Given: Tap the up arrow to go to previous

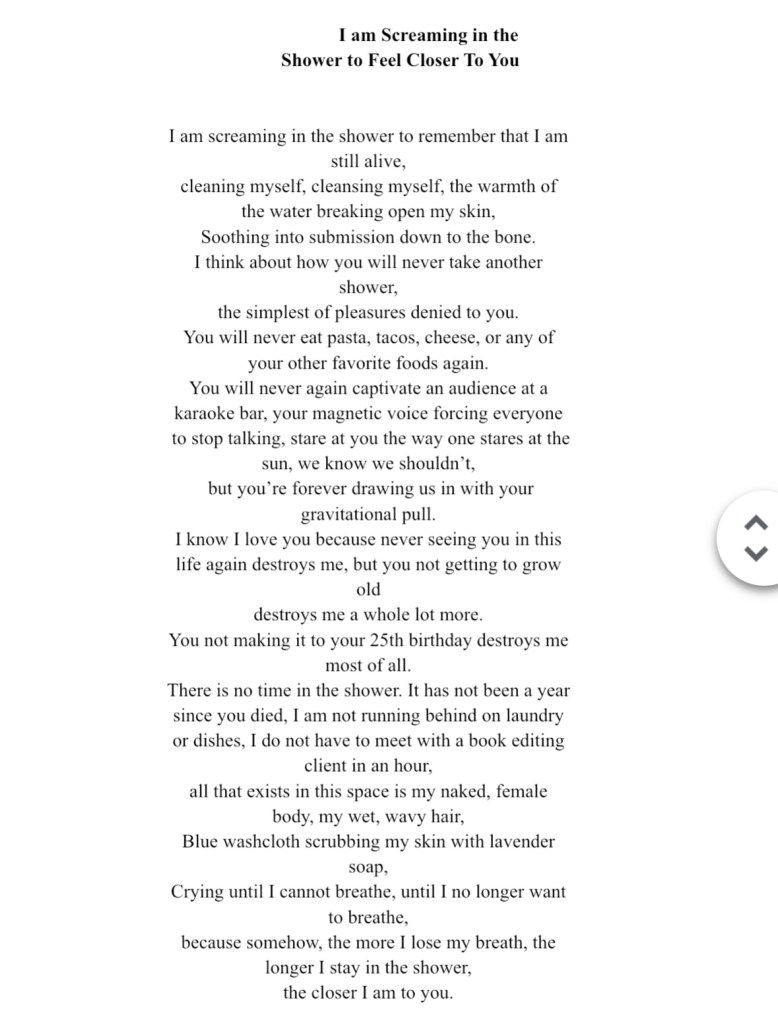Looking at the screenshot, I should click(757, 522).
